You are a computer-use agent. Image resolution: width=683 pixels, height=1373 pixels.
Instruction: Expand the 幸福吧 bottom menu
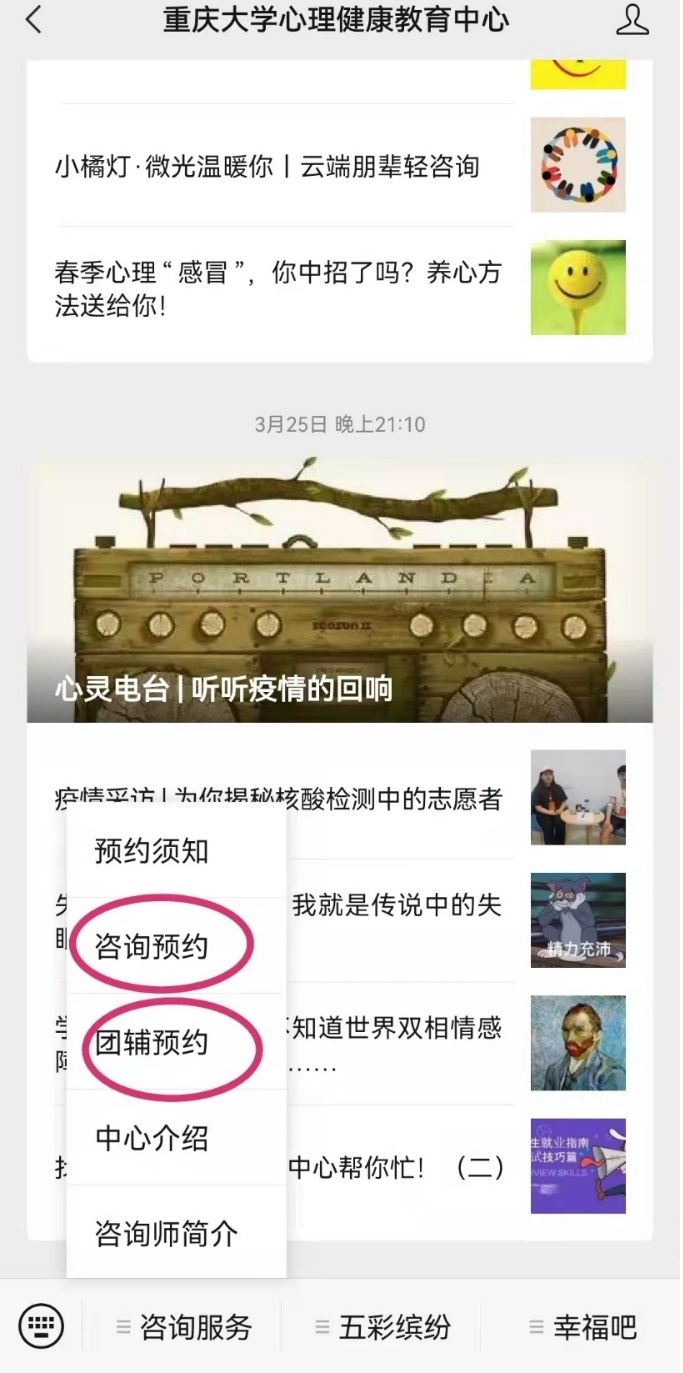tap(583, 1328)
